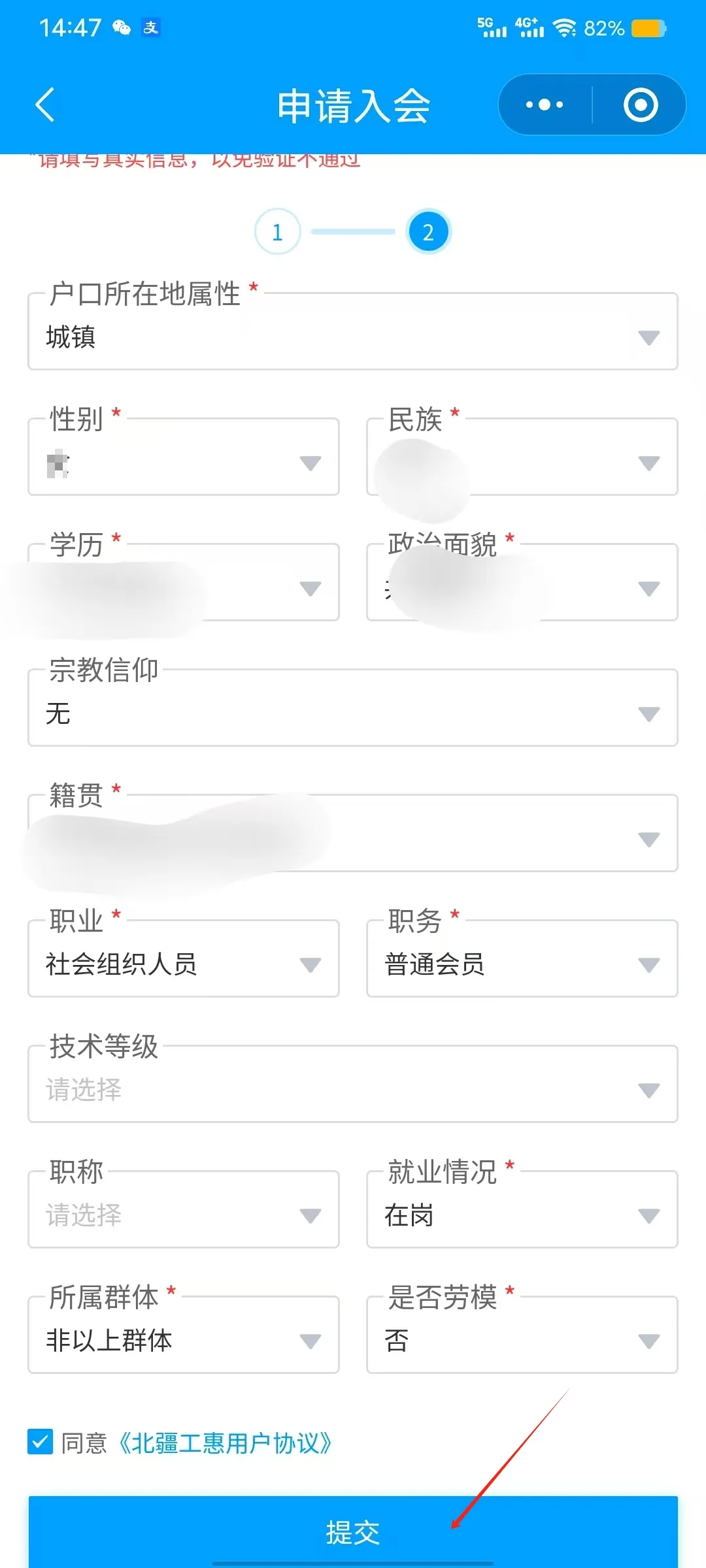
Task: Expand the 职务 dropdown
Action: click(x=522, y=964)
